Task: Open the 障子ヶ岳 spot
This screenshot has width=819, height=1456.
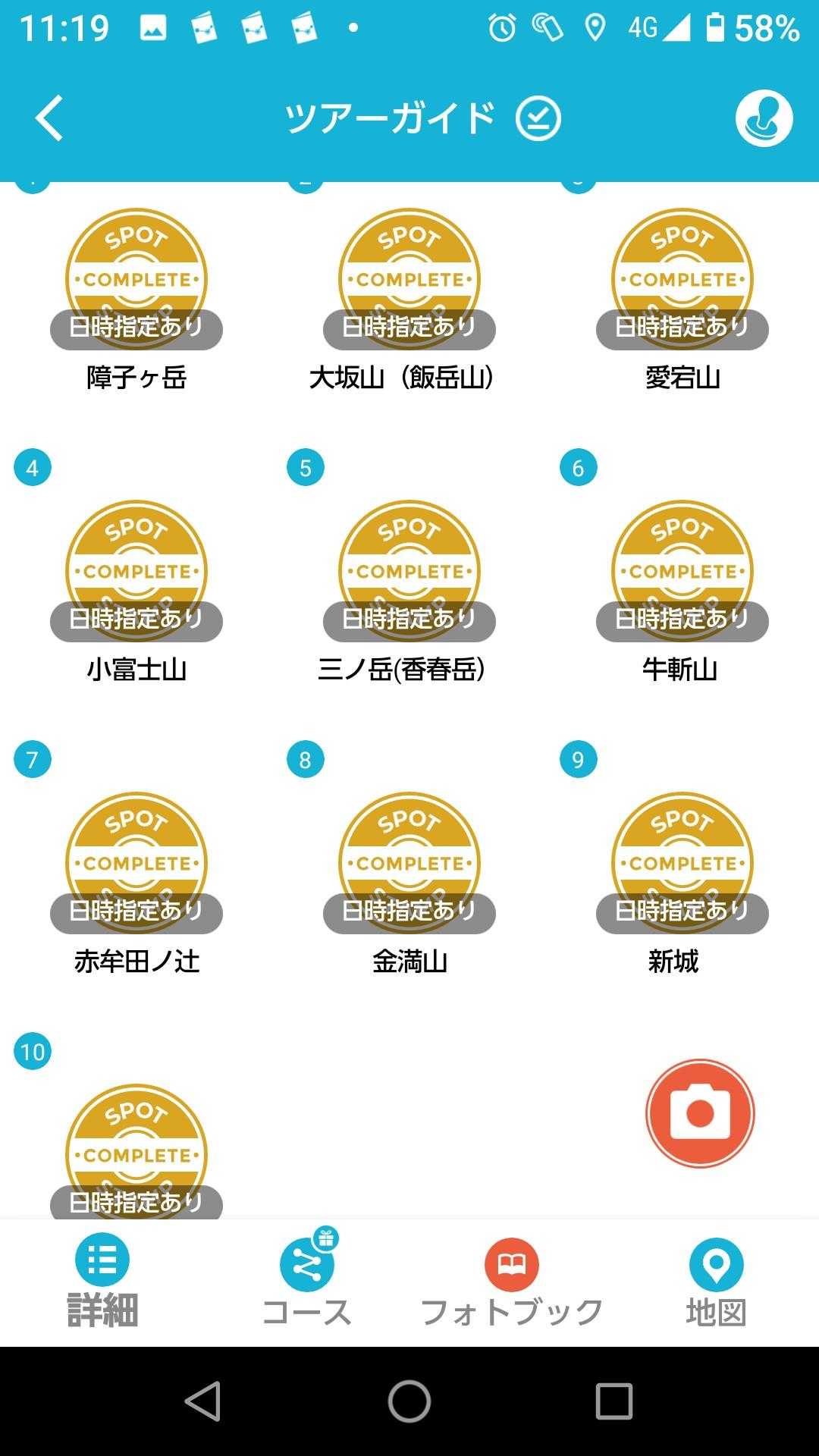Action: pyautogui.click(x=136, y=279)
